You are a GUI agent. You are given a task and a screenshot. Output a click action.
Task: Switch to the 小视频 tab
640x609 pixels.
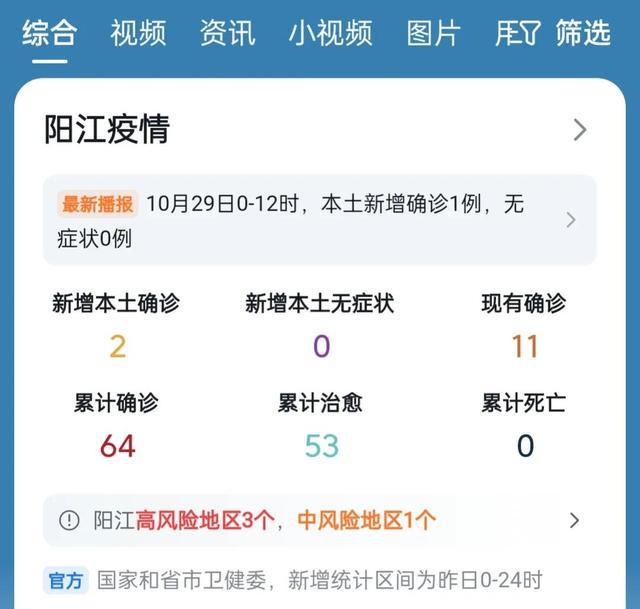click(x=330, y=33)
